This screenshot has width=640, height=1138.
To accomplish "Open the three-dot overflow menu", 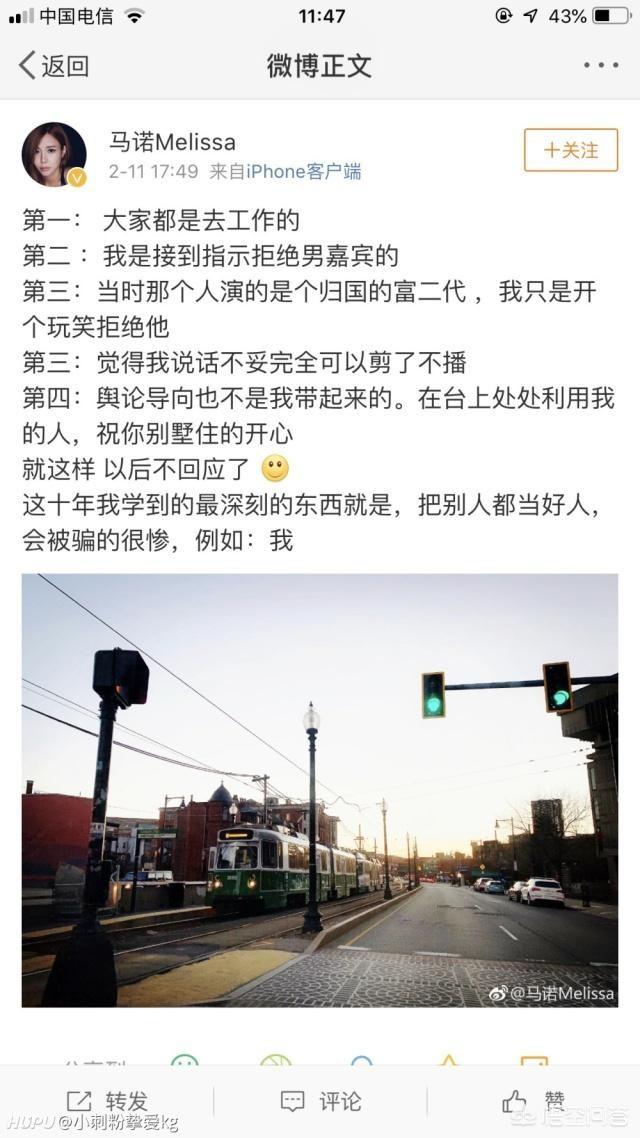I will click(x=600, y=66).
